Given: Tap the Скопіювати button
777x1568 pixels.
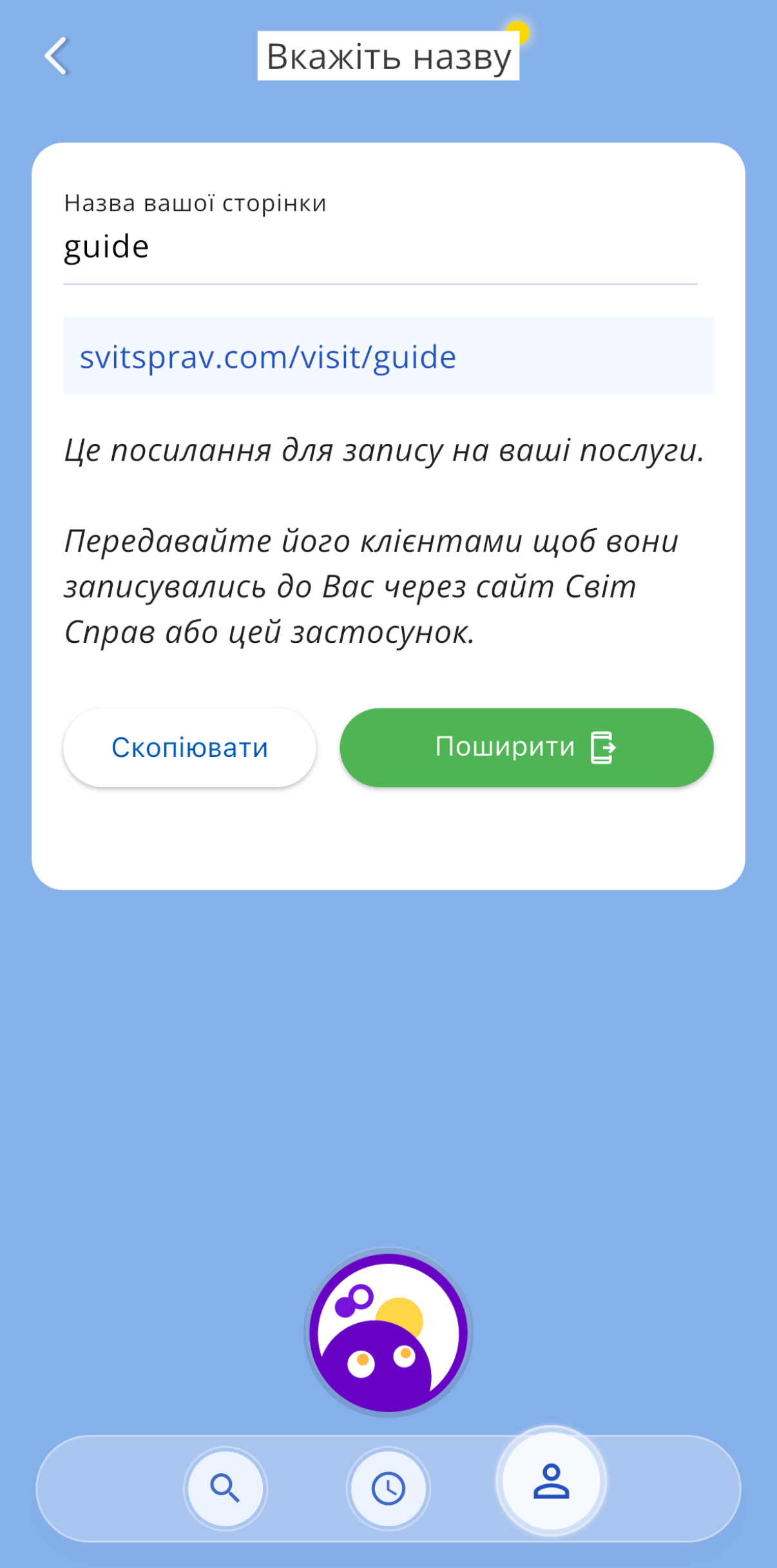Looking at the screenshot, I should 189,748.
